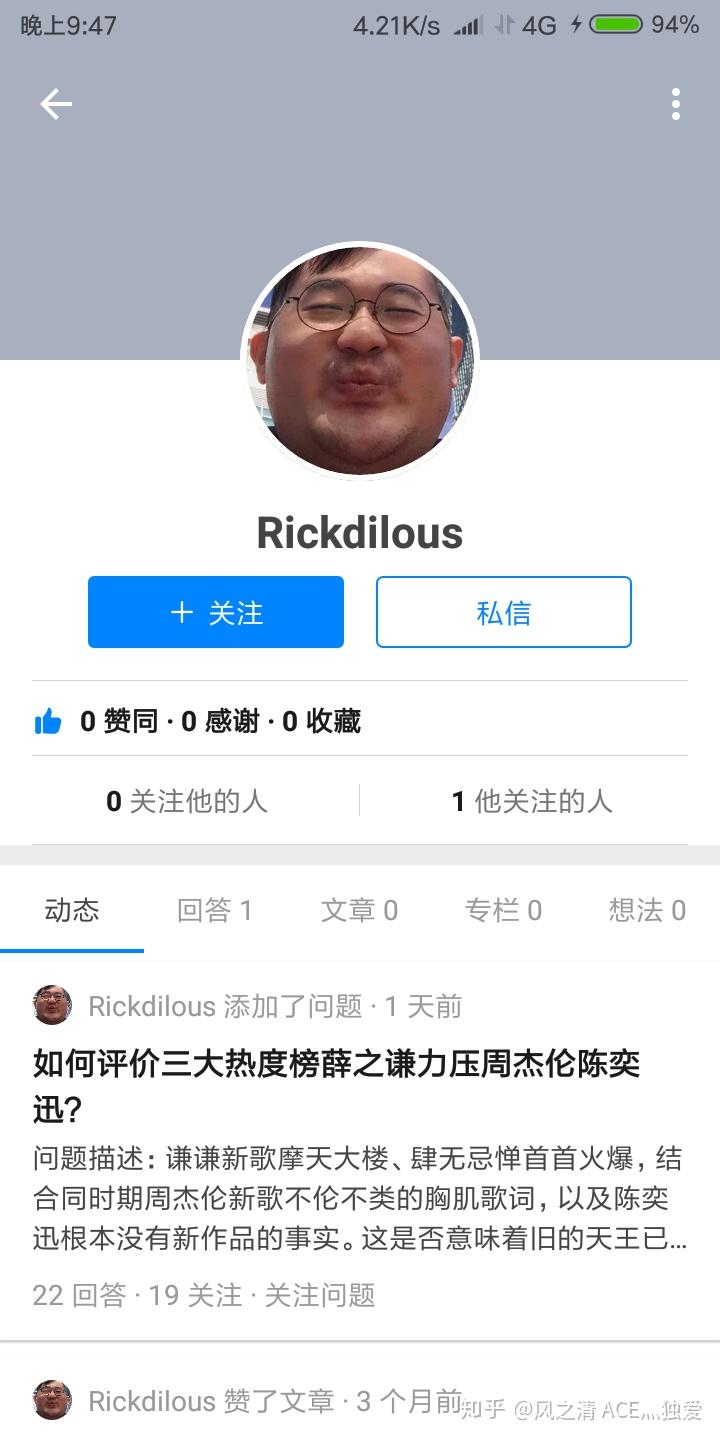Open the three-dot overflow menu
720x1440 pixels.
(676, 104)
